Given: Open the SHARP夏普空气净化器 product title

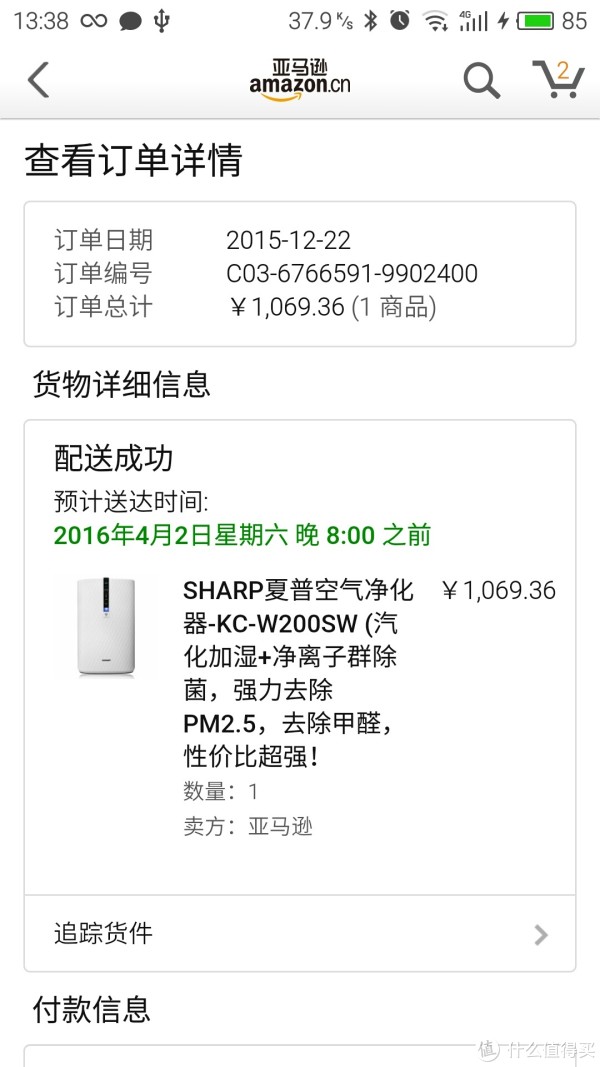Looking at the screenshot, I should click(x=299, y=674).
